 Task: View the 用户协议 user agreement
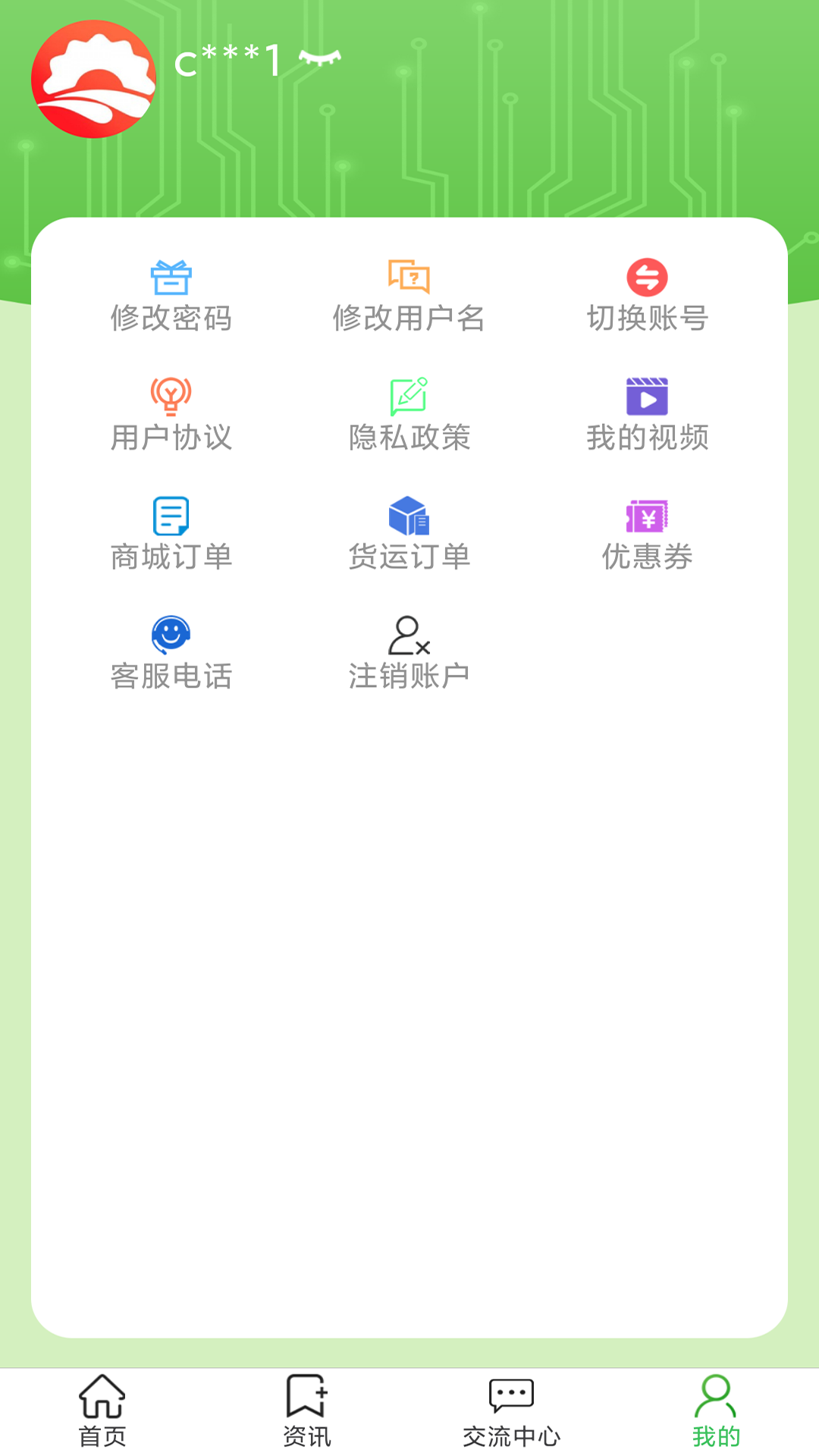click(x=171, y=416)
